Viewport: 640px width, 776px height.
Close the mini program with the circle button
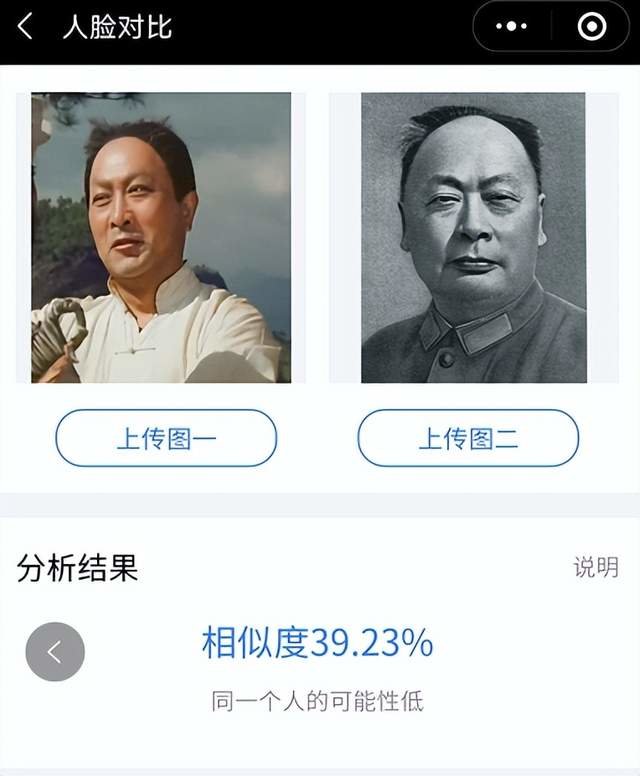coord(591,27)
